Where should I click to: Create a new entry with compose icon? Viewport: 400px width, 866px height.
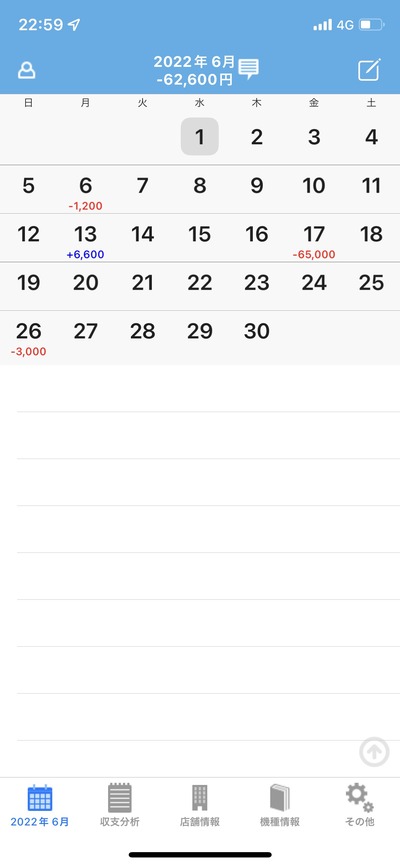click(369, 70)
